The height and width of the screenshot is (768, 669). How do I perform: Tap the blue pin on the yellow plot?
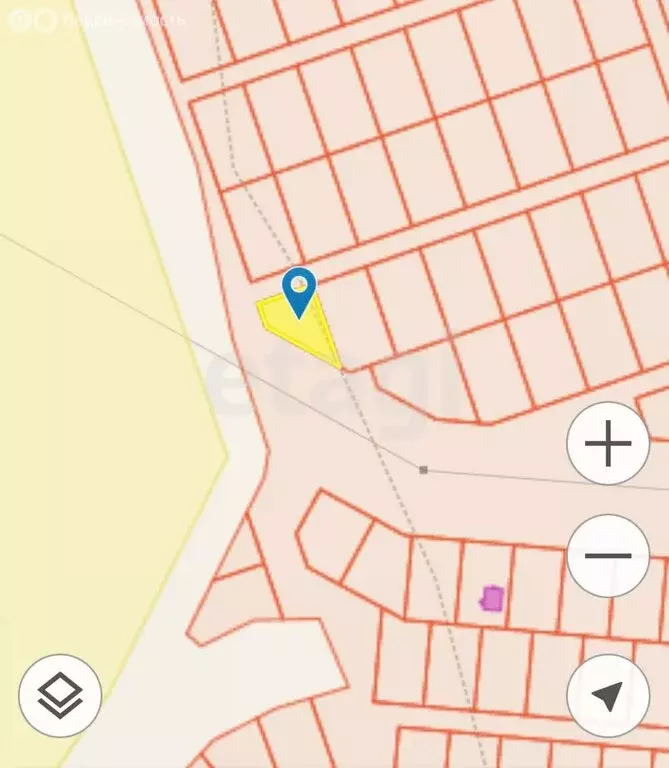point(299,290)
